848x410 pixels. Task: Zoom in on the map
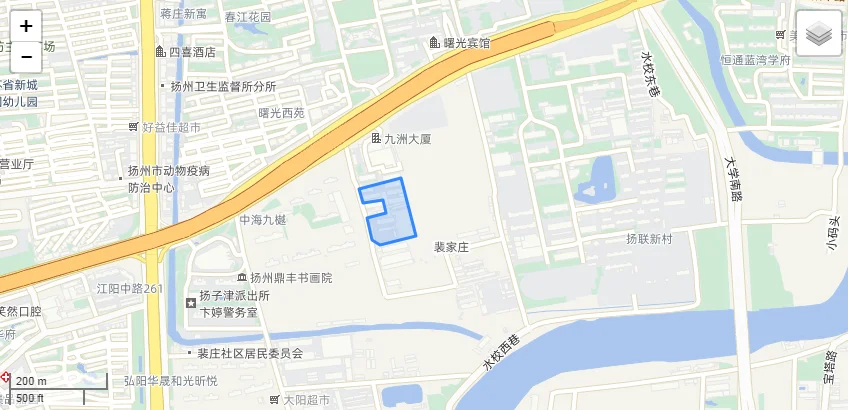[x=26, y=27]
